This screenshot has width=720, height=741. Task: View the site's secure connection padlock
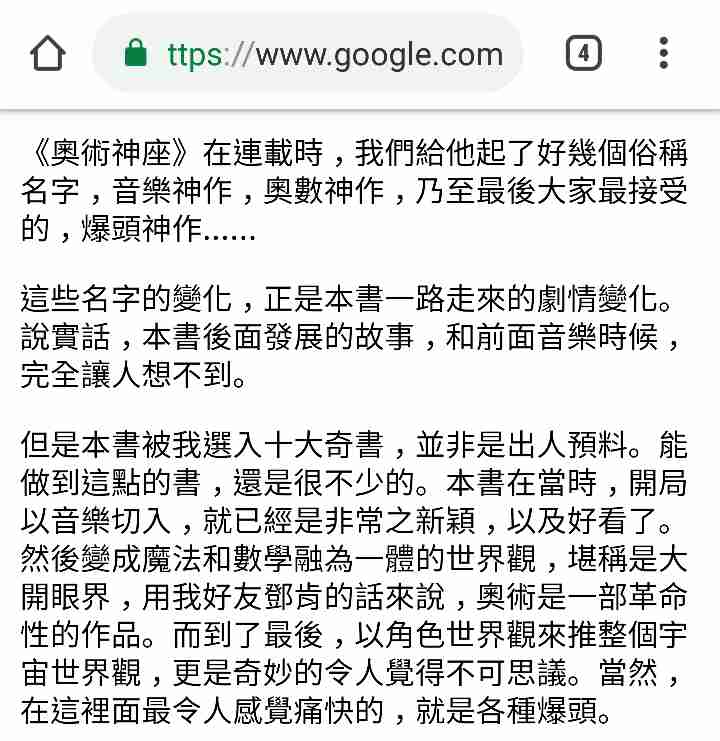136,54
